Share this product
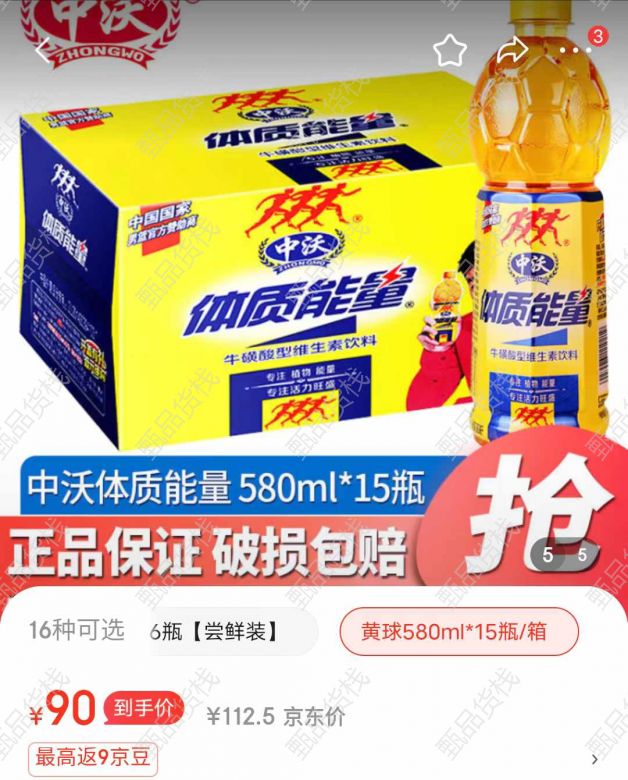The image size is (628, 780). pyautogui.click(x=512, y=50)
